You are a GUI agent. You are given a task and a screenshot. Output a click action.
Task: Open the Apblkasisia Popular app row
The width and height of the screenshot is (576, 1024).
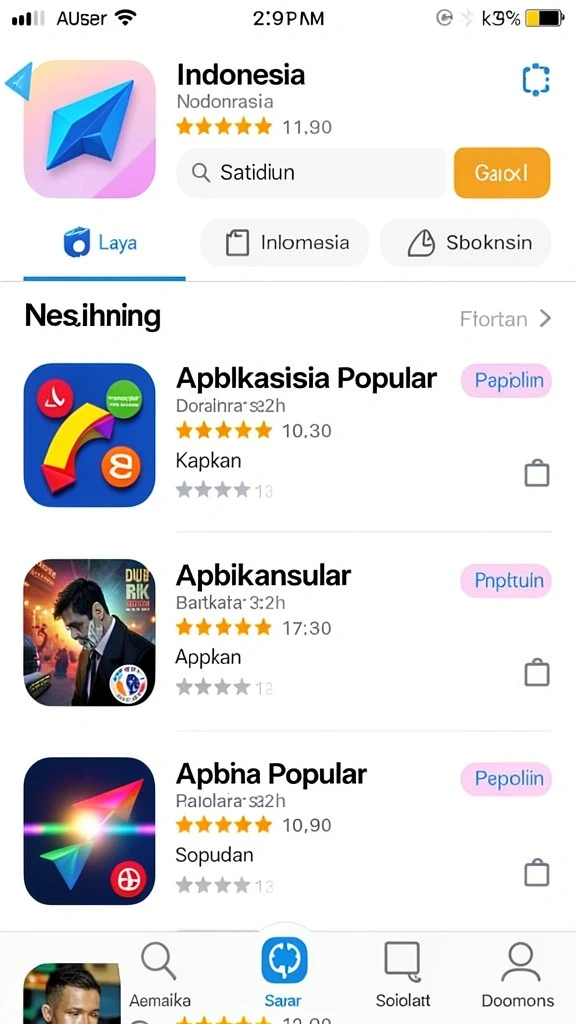288,436
